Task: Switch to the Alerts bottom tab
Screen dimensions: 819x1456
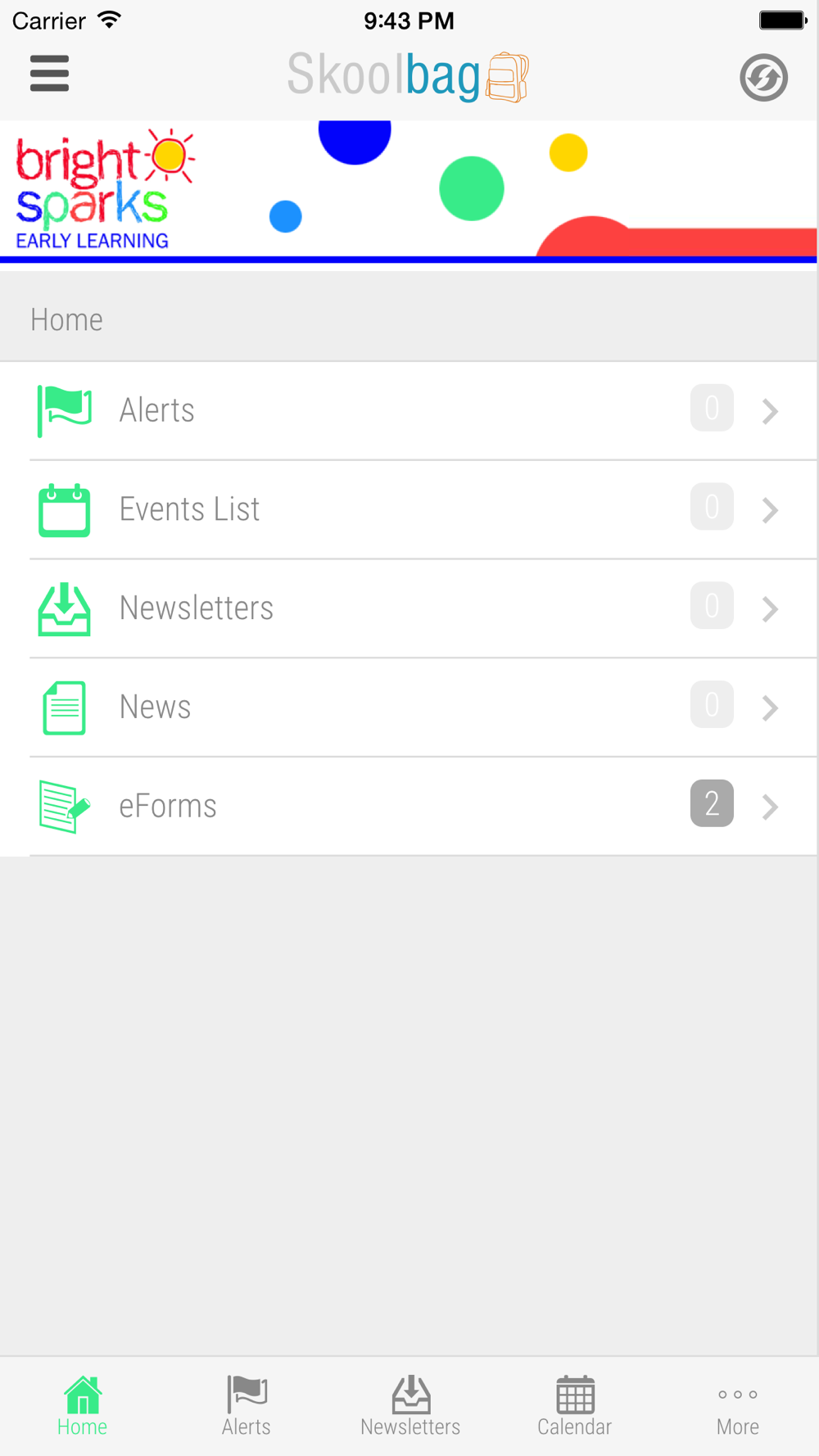Action: pos(246,1406)
